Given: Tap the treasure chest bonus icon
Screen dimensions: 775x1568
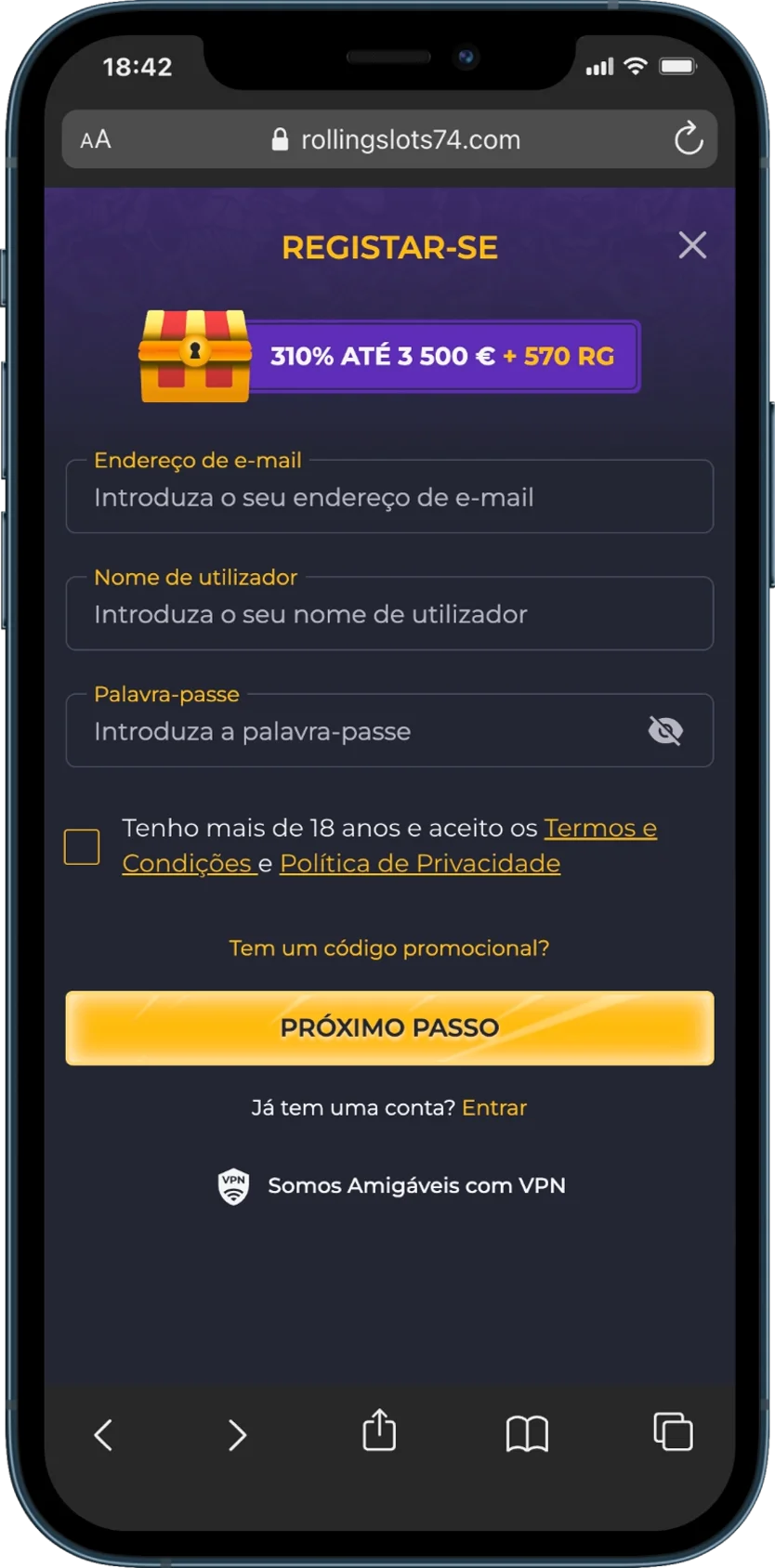Looking at the screenshot, I should (193, 354).
